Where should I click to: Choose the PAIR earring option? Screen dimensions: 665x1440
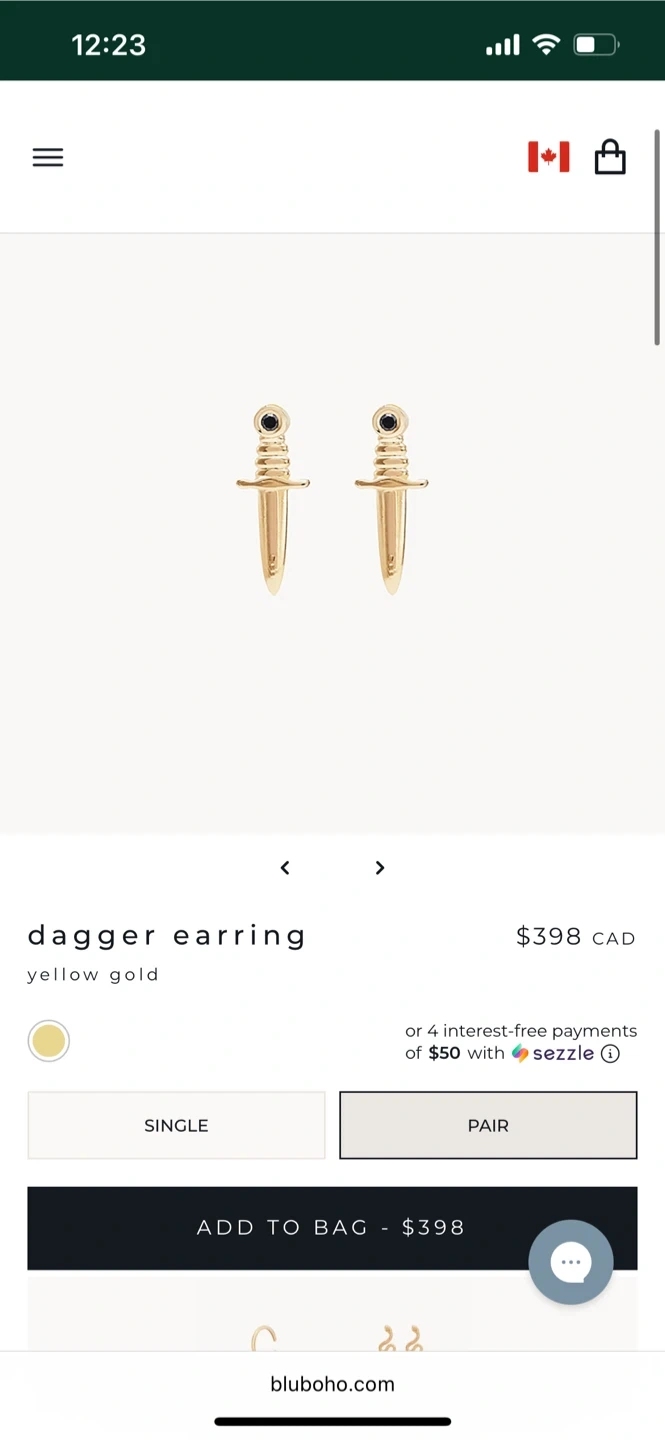488,1125
